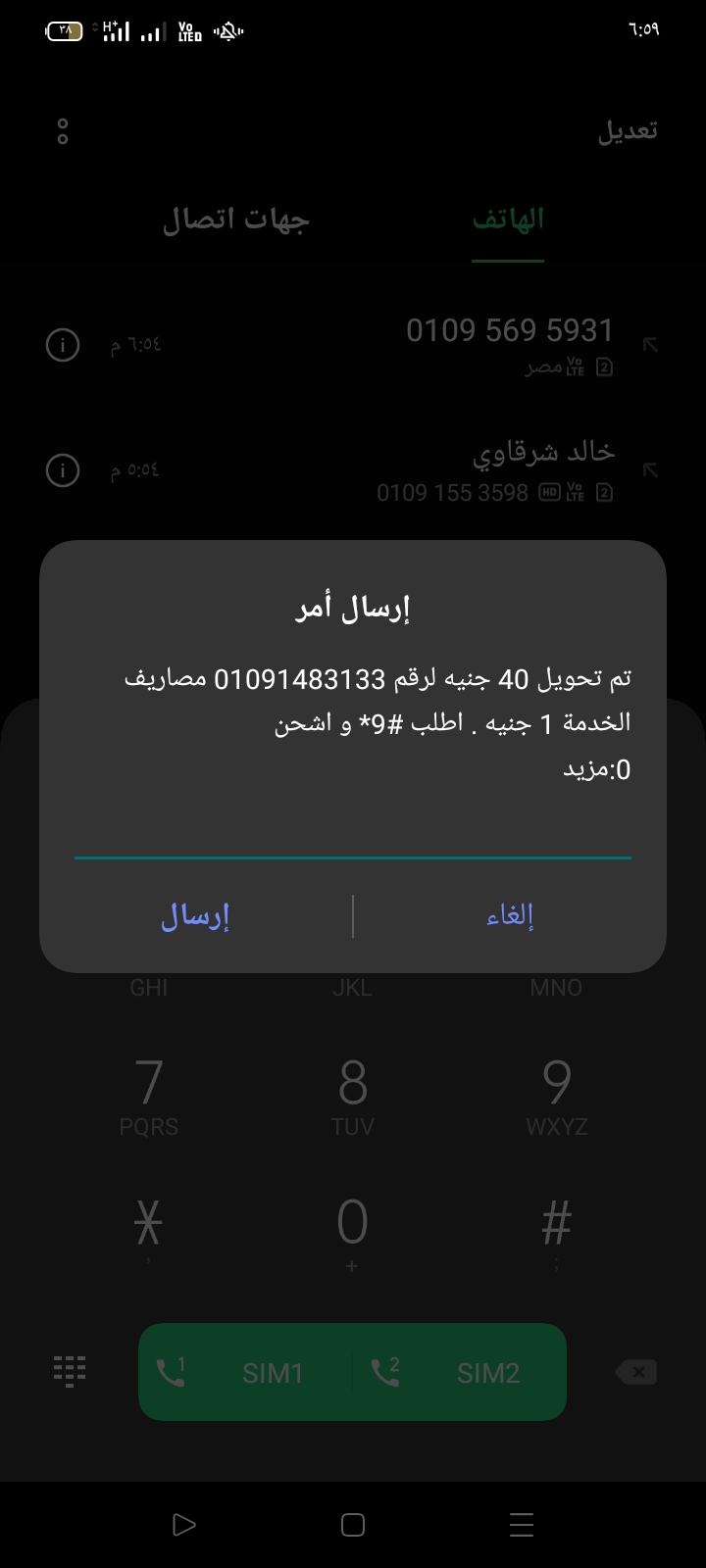Cancel the dialog with إلغاء

click(510, 916)
